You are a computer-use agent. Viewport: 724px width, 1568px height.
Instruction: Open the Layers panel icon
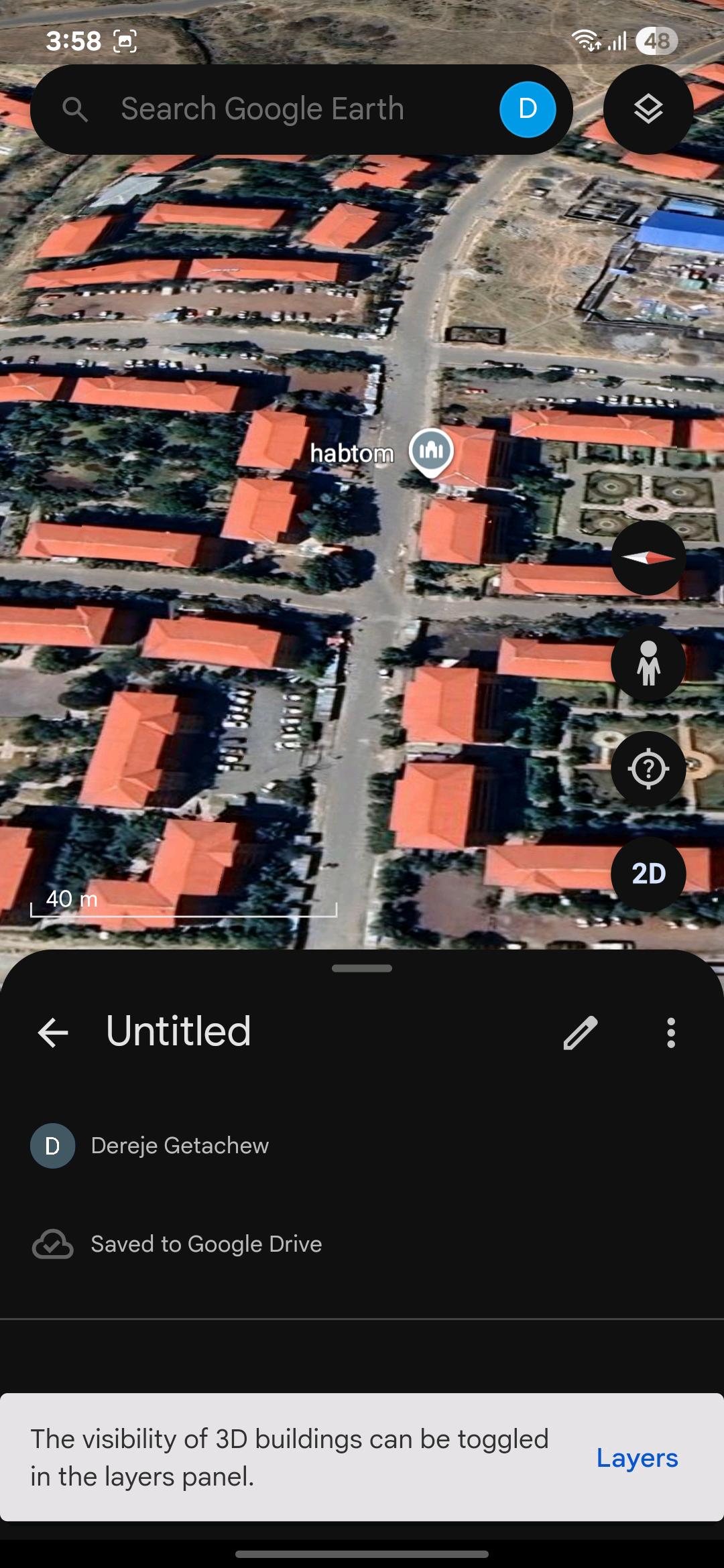pyautogui.click(x=648, y=109)
